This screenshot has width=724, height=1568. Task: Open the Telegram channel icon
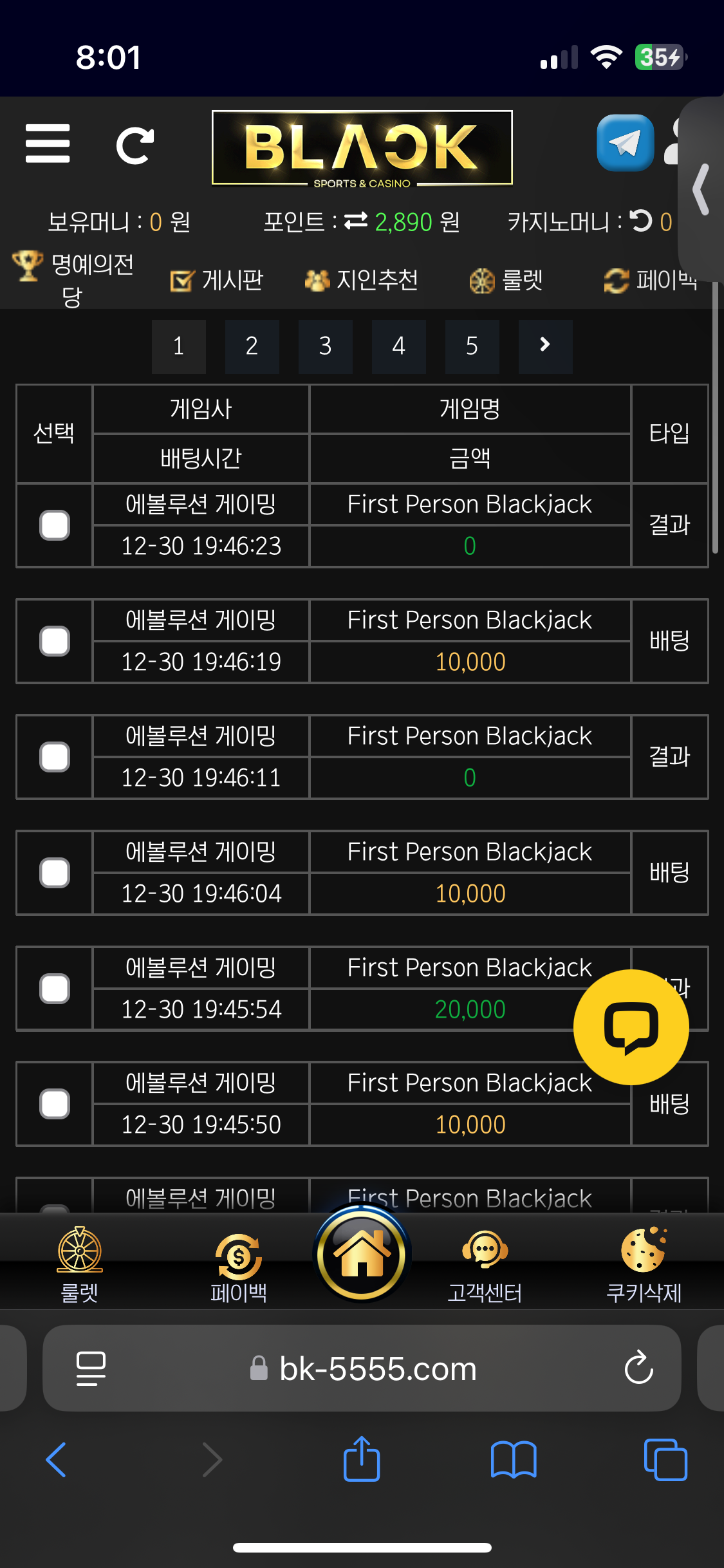pyautogui.click(x=625, y=143)
